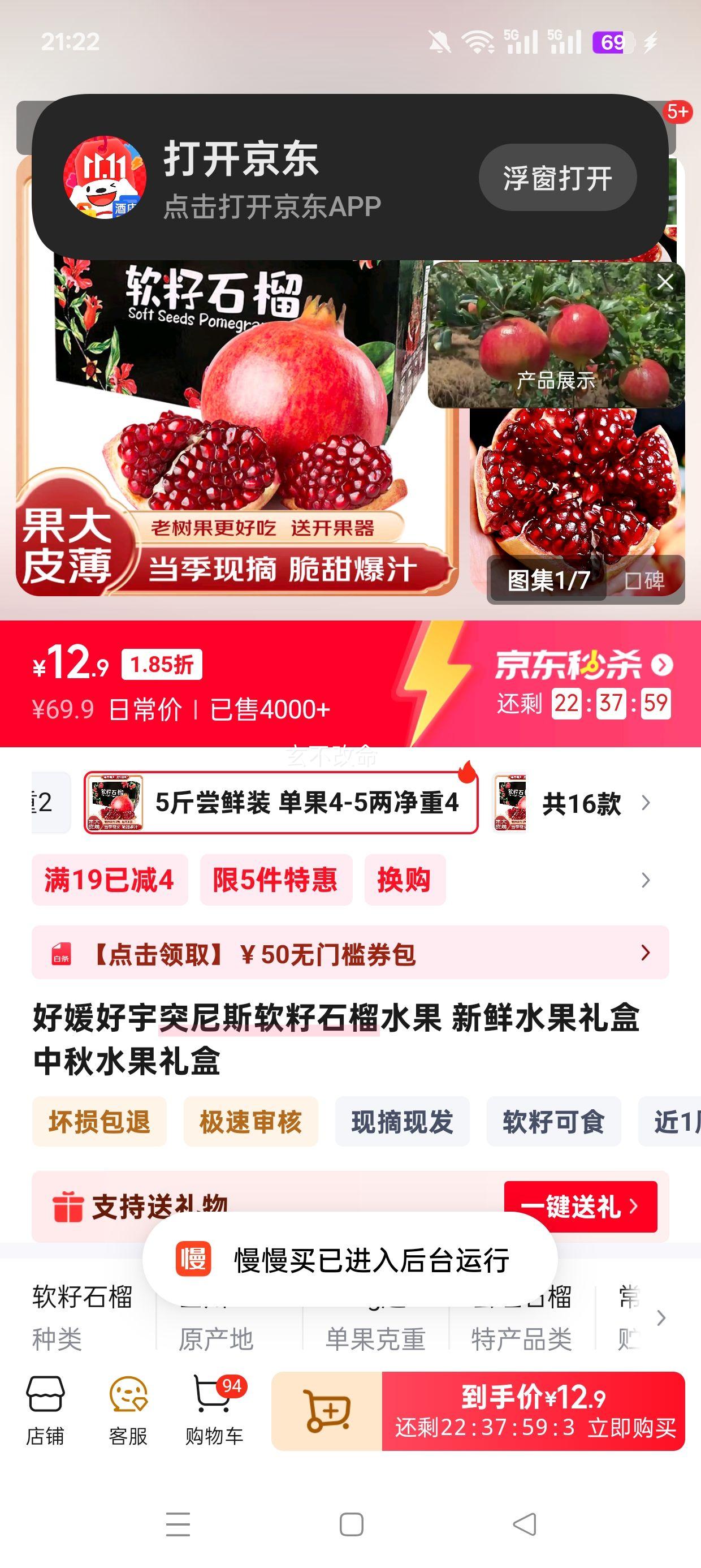Add this pomegranate to the cart
This screenshot has height=1568, width=701.
(327, 1411)
